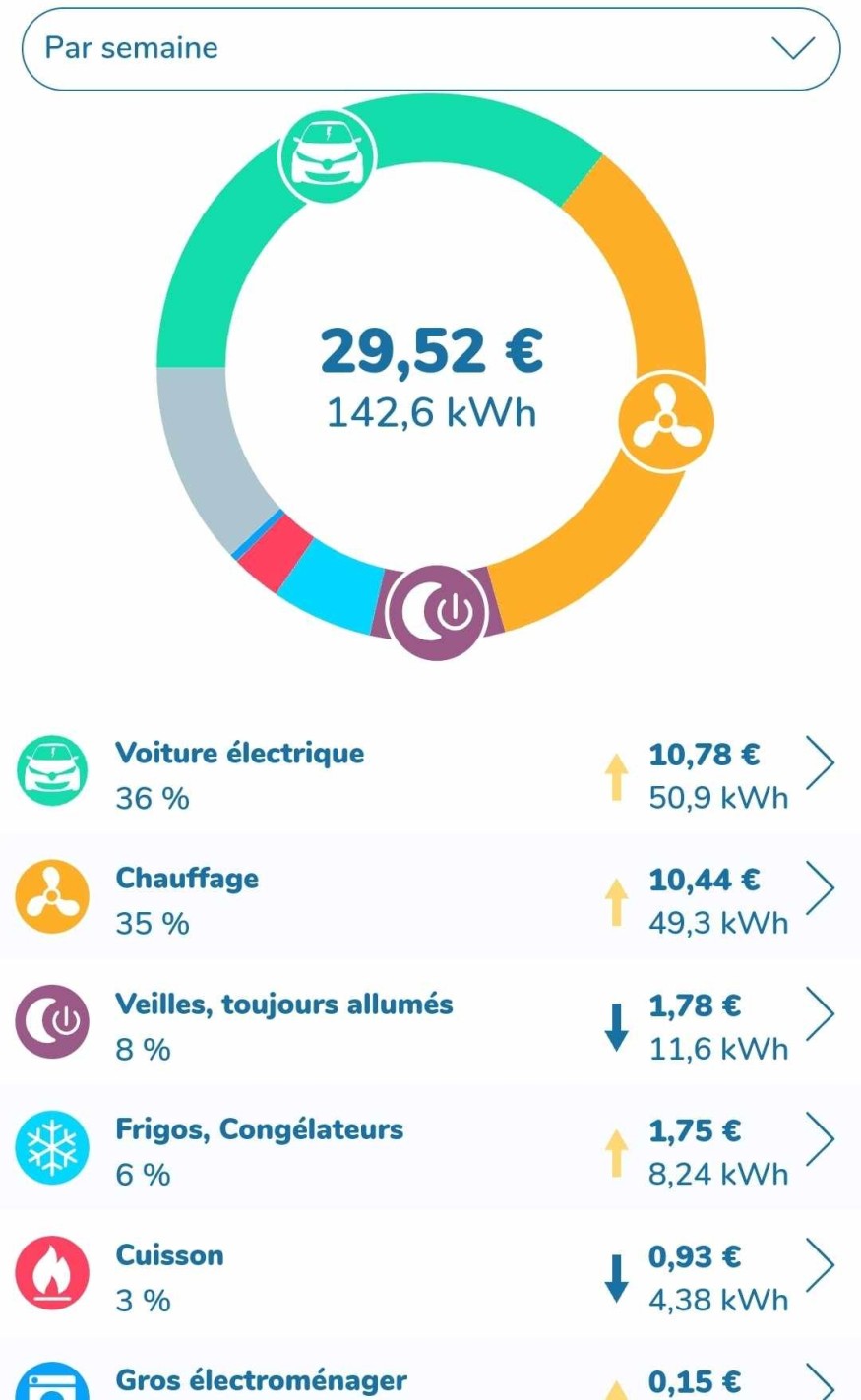This screenshot has height=1400, width=861.
Task: View Veilles, toujours allumés details
Action: click(x=820, y=1014)
